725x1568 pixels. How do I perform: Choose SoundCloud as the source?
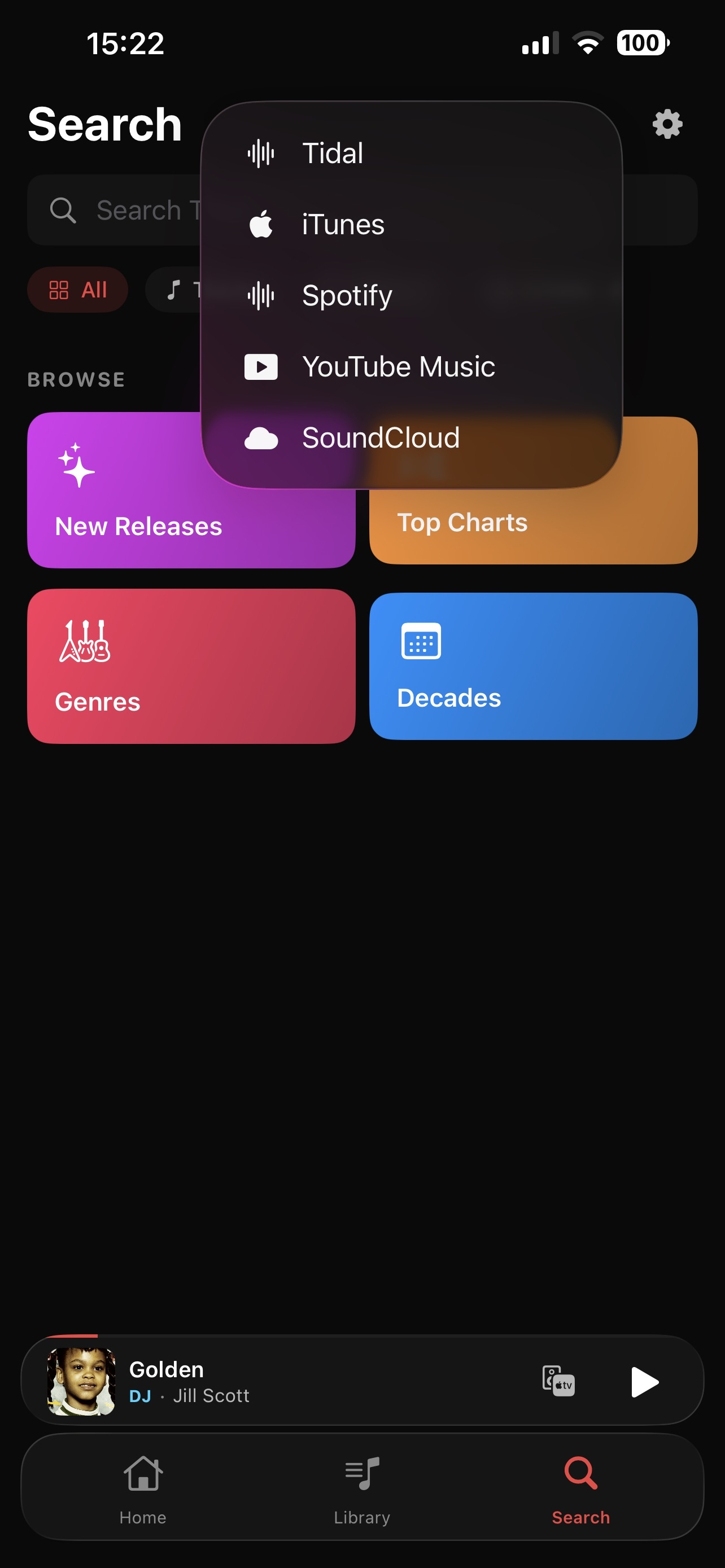[365, 437]
